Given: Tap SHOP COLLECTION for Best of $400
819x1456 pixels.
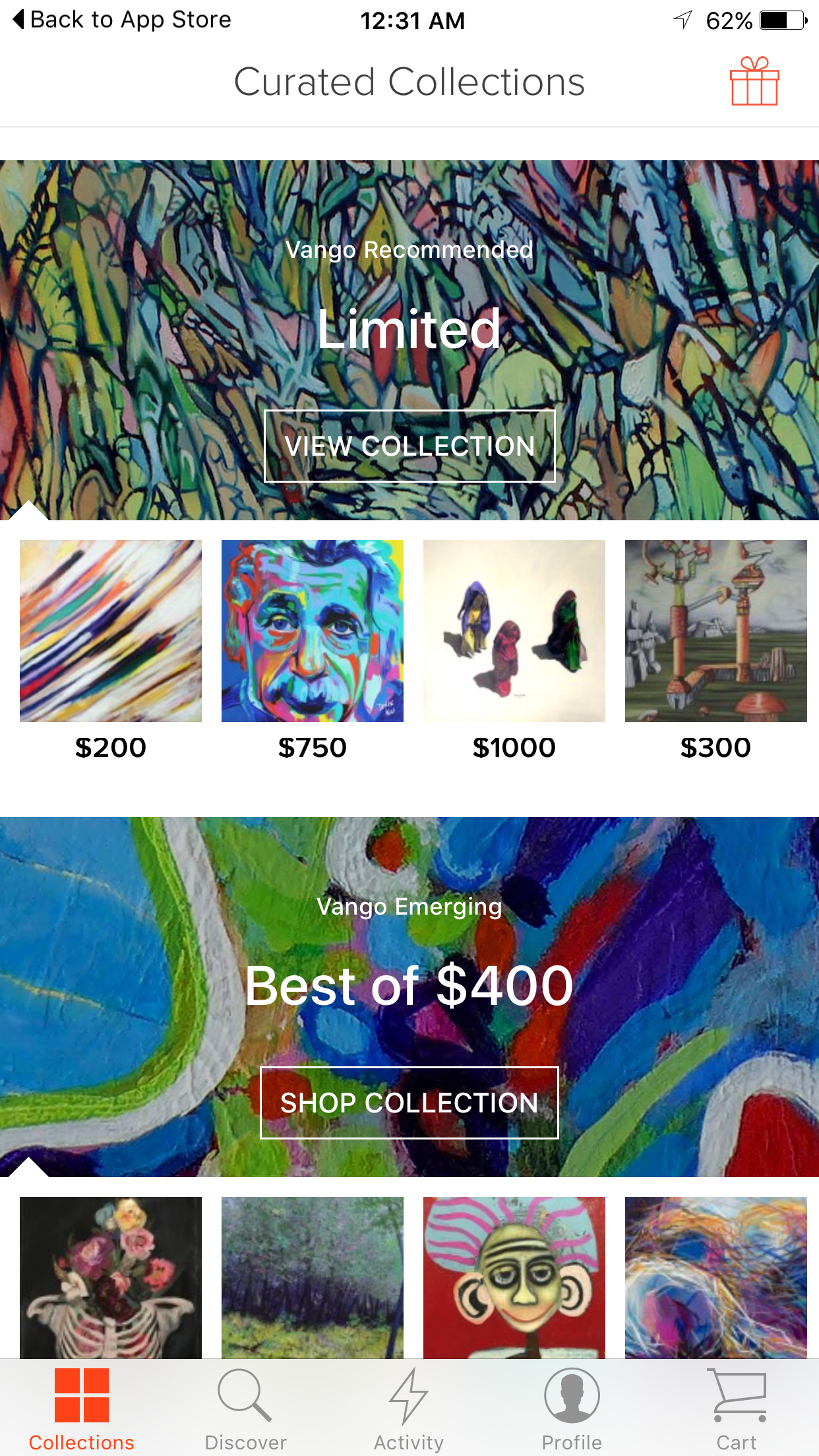Looking at the screenshot, I should pos(409,1103).
